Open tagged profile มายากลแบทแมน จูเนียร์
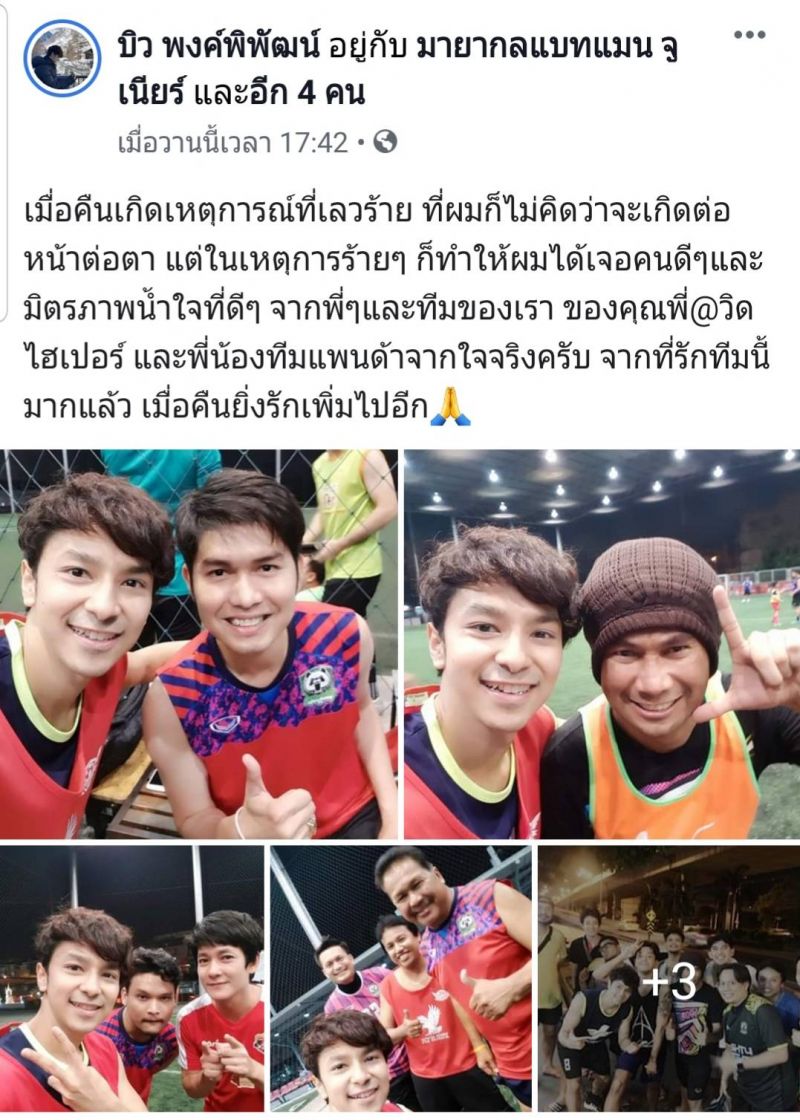Image resolution: width=800 pixels, height=1120 pixels. pyautogui.click(x=531, y=47)
